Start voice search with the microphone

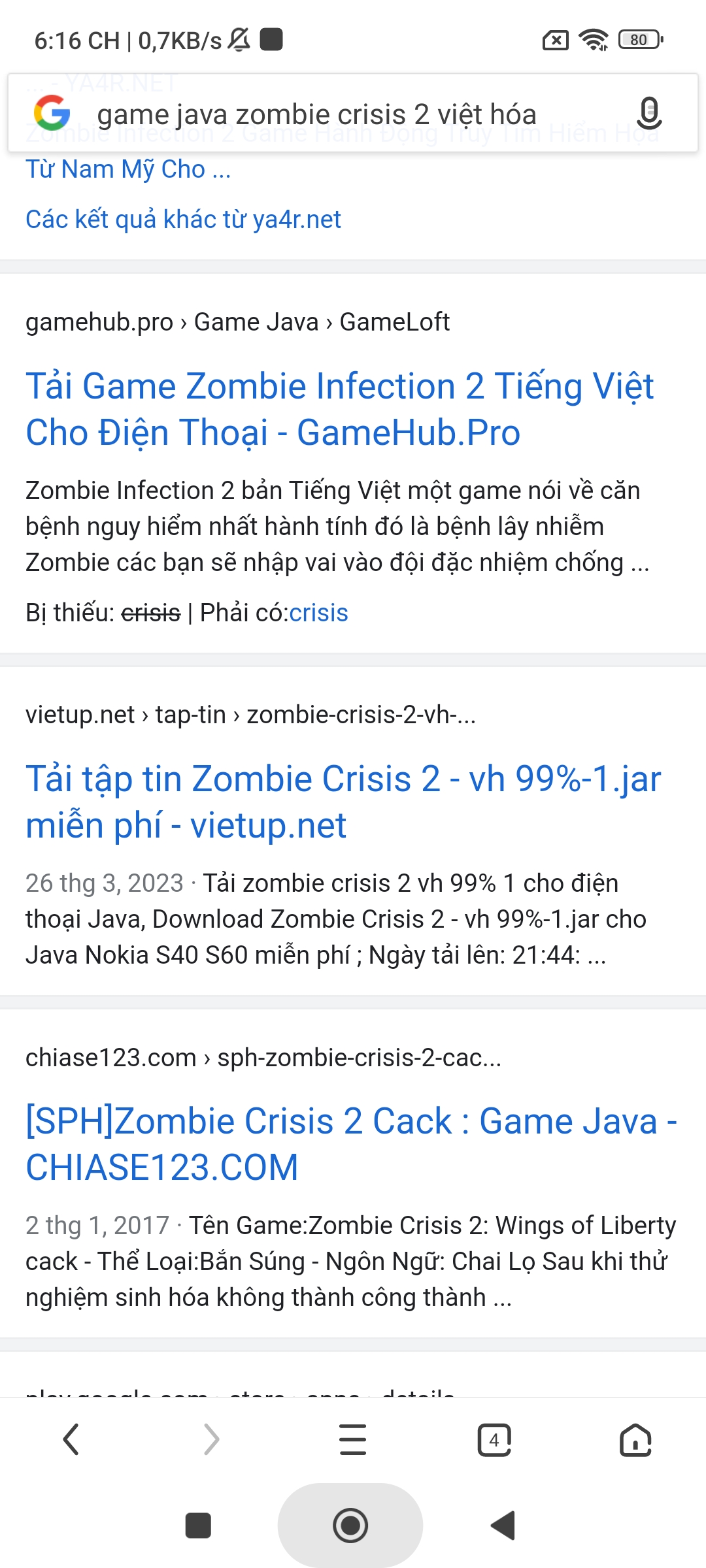[x=648, y=114]
